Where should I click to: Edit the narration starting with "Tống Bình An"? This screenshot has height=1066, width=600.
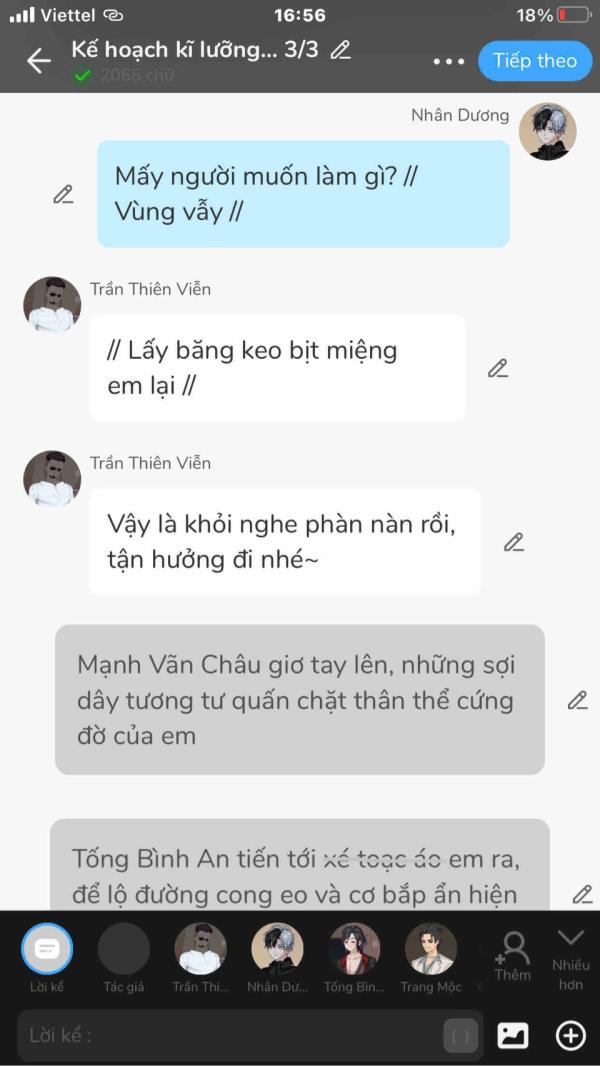coord(580,893)
